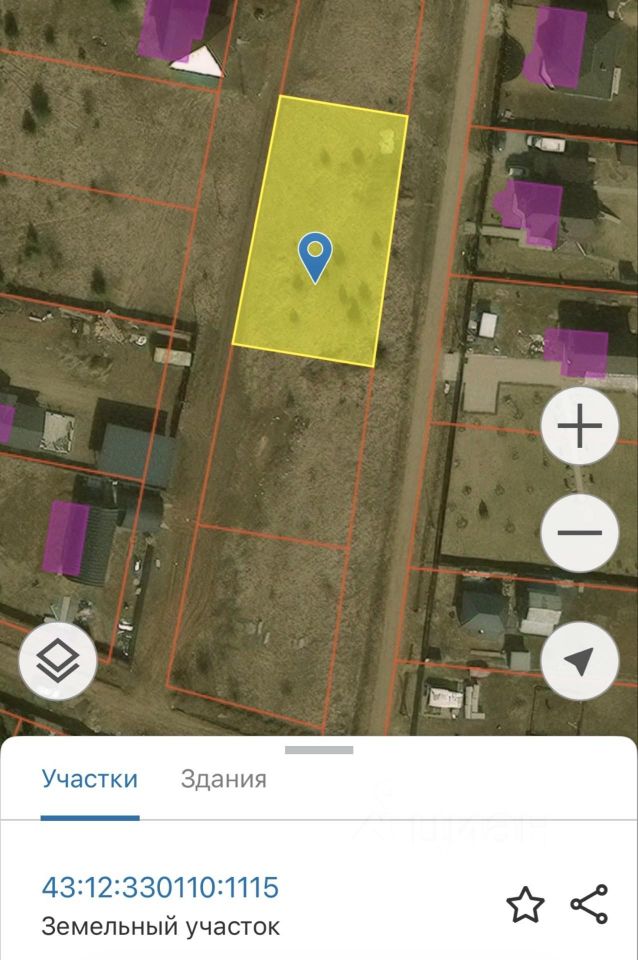Share this land parcel
The height and width of the screenshot is (960, 638).
(x=589, y=904)
